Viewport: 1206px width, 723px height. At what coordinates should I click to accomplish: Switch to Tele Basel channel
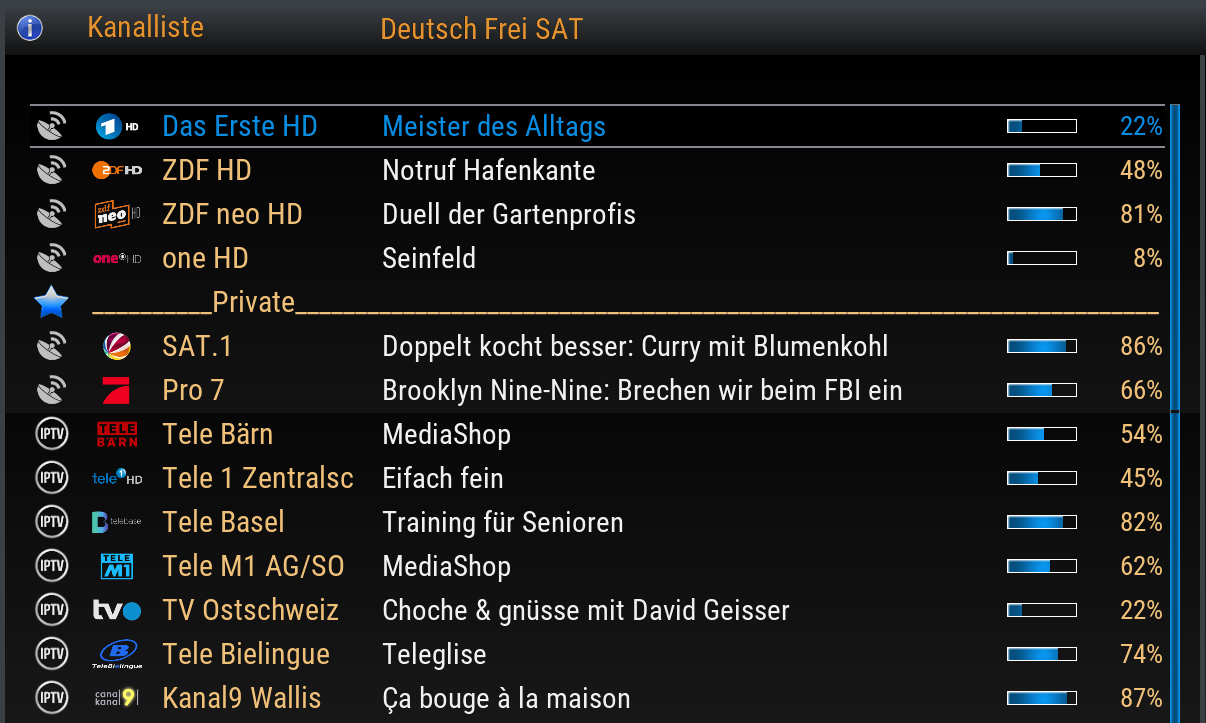coord(223,523)
